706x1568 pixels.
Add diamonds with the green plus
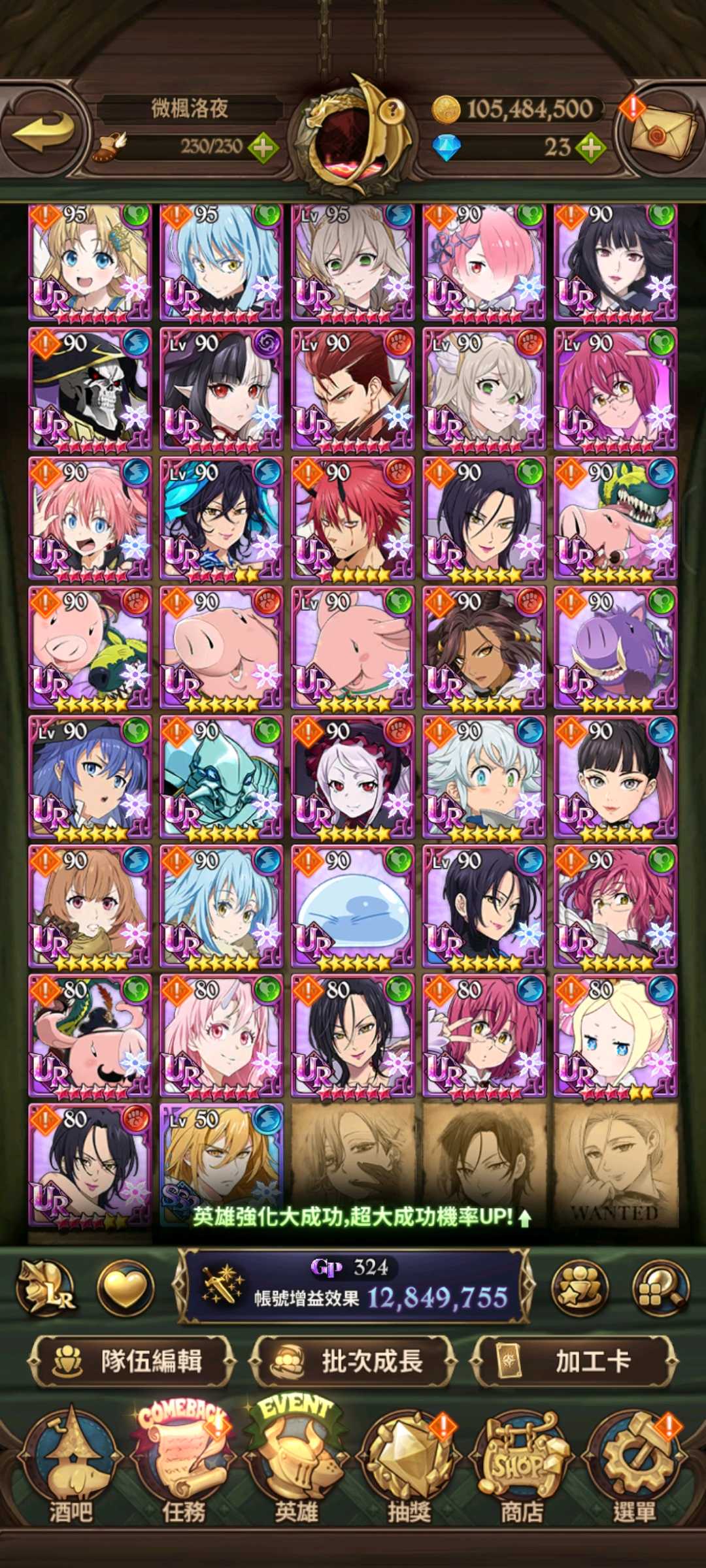point(590,148)
